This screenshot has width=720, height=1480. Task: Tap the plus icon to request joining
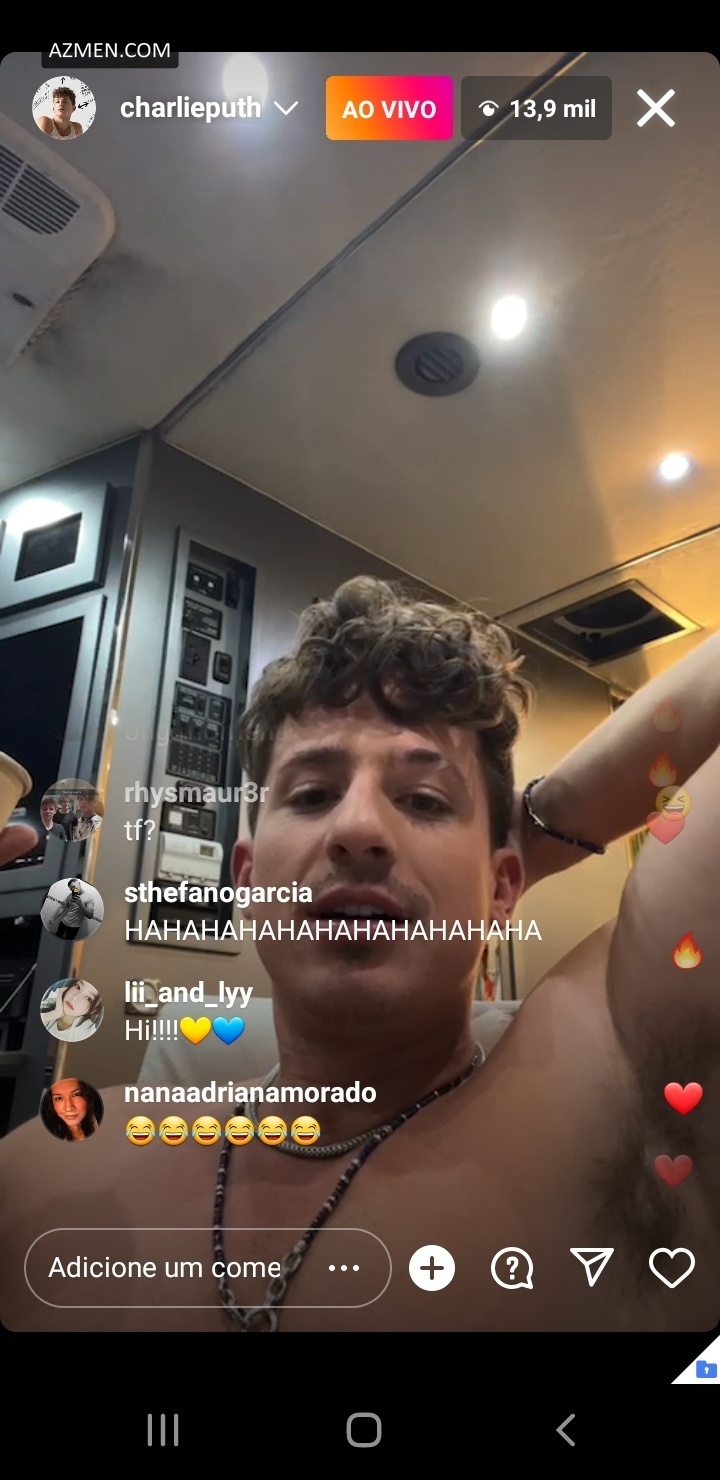point(432,1268)
